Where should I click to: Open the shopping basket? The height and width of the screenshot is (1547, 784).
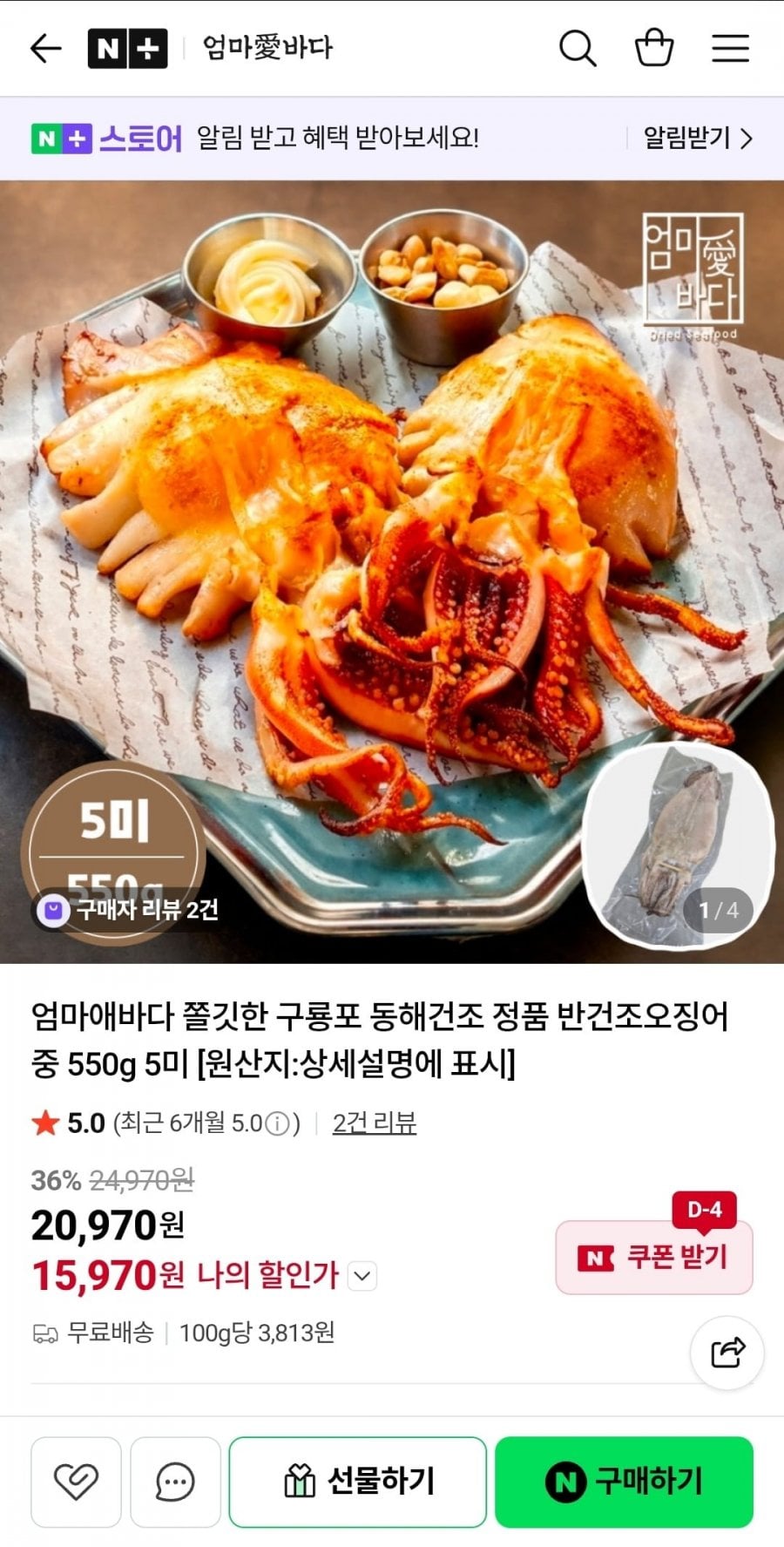point(653,49)
